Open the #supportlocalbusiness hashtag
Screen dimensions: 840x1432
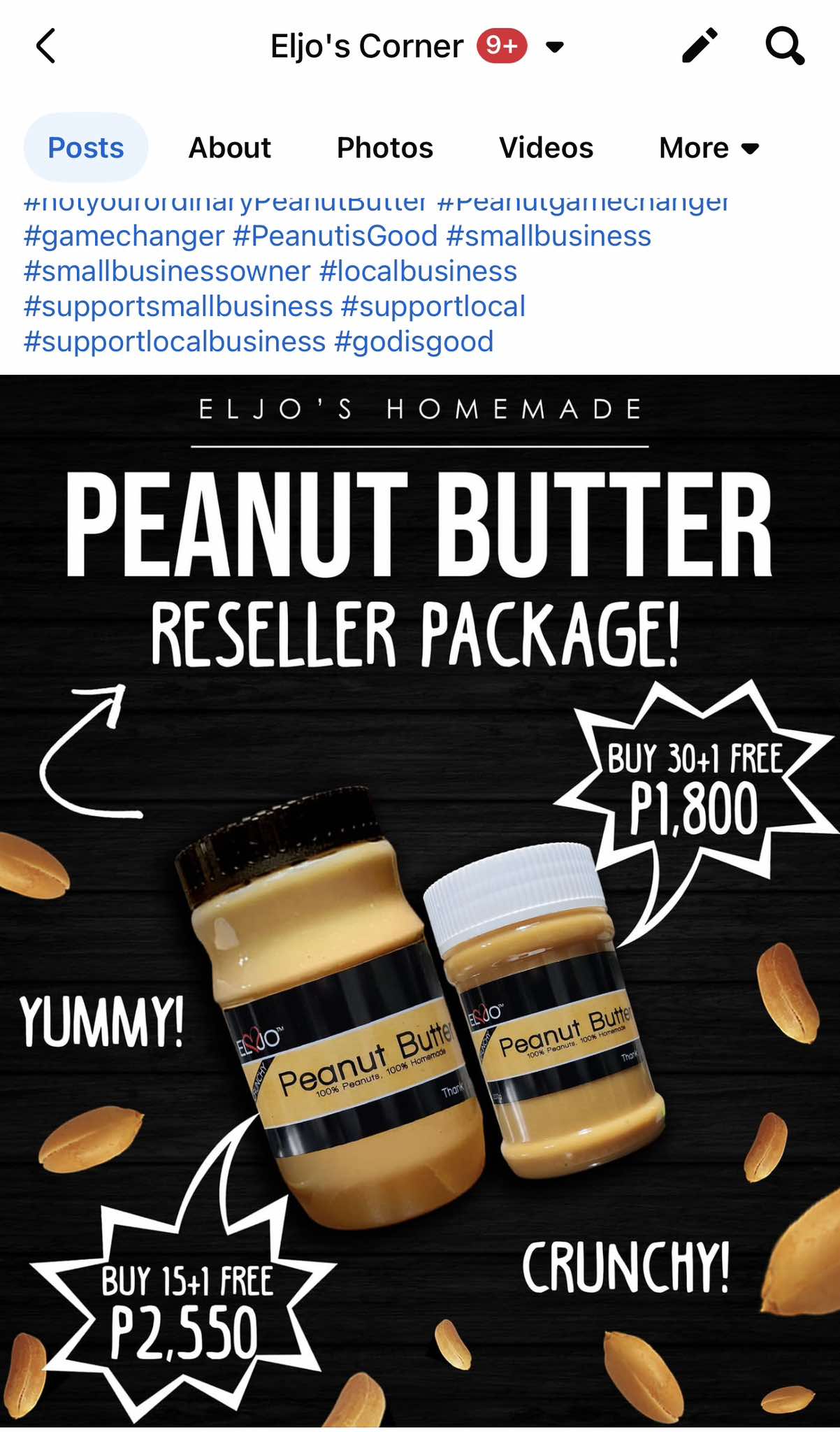(x=175, y=342)
